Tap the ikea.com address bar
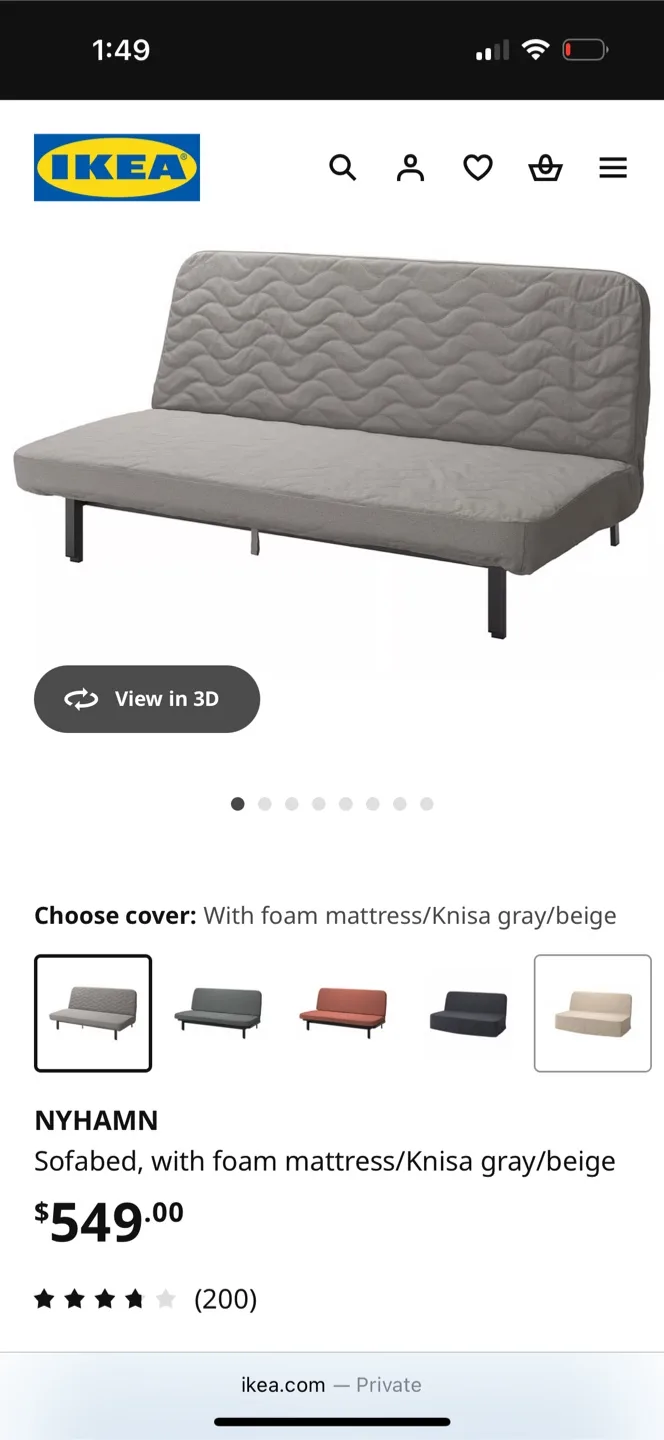 tap(331, 1385)
